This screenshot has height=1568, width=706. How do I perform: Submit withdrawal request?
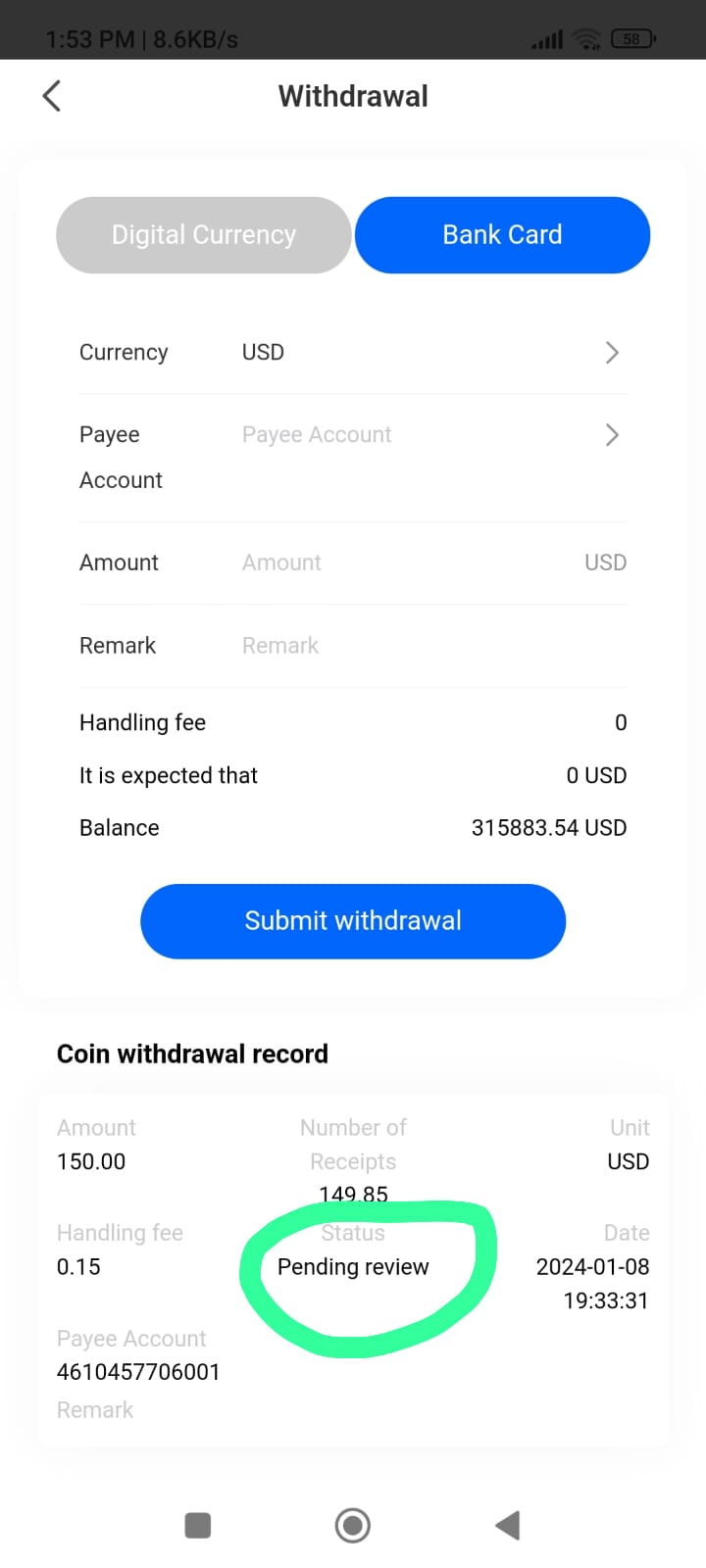point(353,921)
